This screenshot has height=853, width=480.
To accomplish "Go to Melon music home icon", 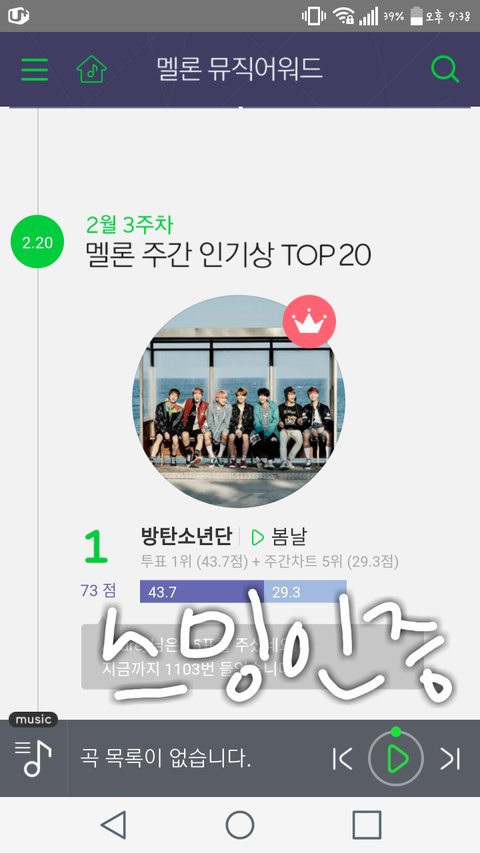I will point(91,69).
